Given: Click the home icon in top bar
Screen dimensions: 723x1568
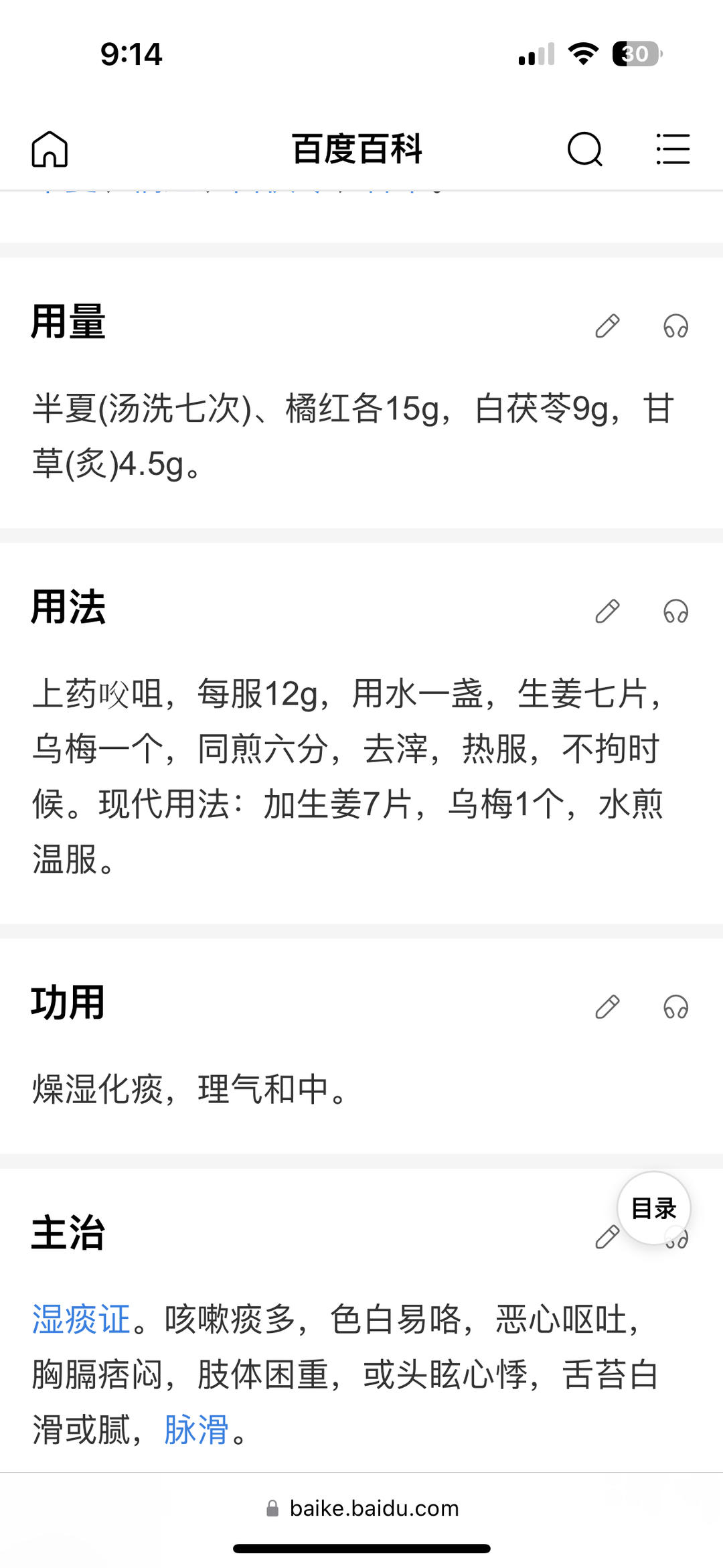Looking at the screenshot, I should 49,149.
